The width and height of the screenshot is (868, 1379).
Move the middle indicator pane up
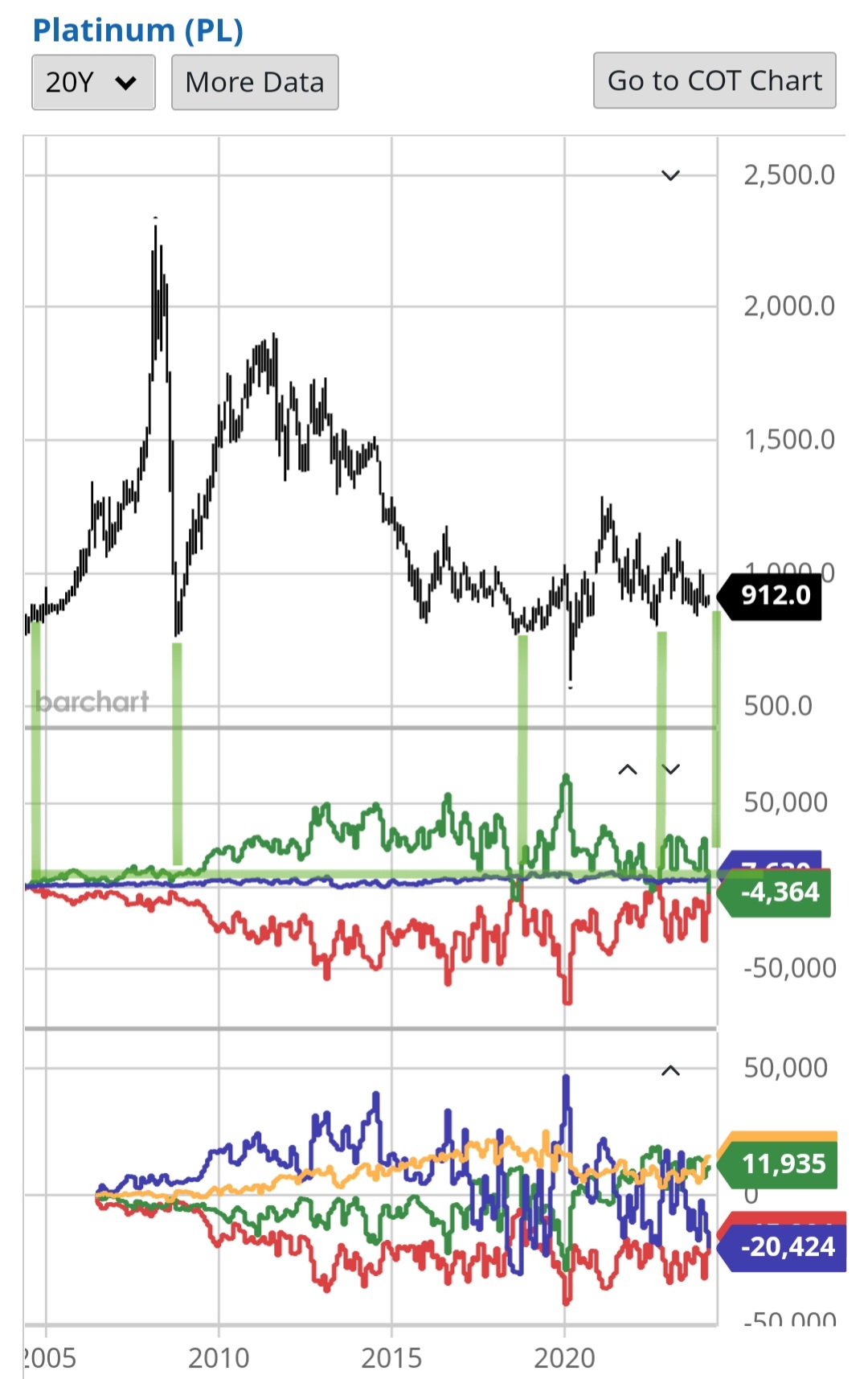coord(628,770)
